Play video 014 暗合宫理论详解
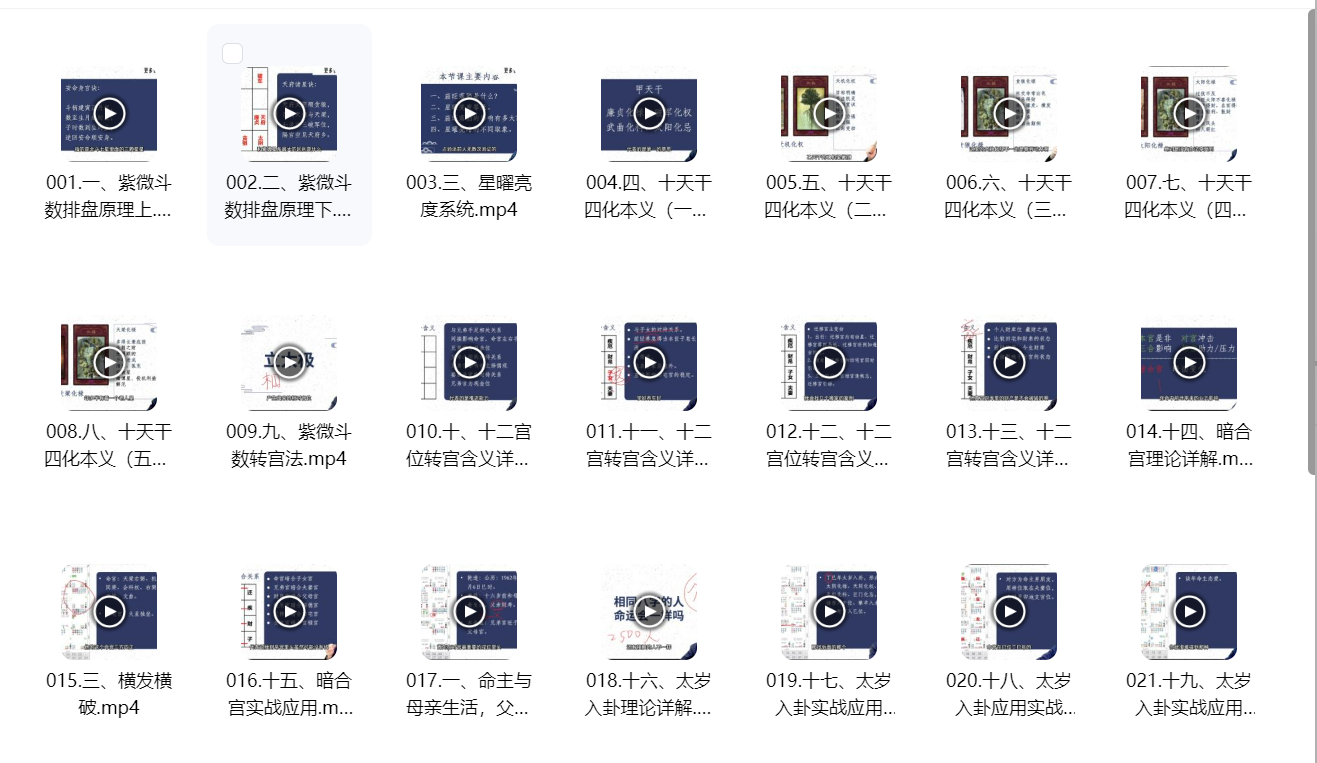Image resolution: width=1317 pixels, height=763 pixels. [x=1189, y=362]
